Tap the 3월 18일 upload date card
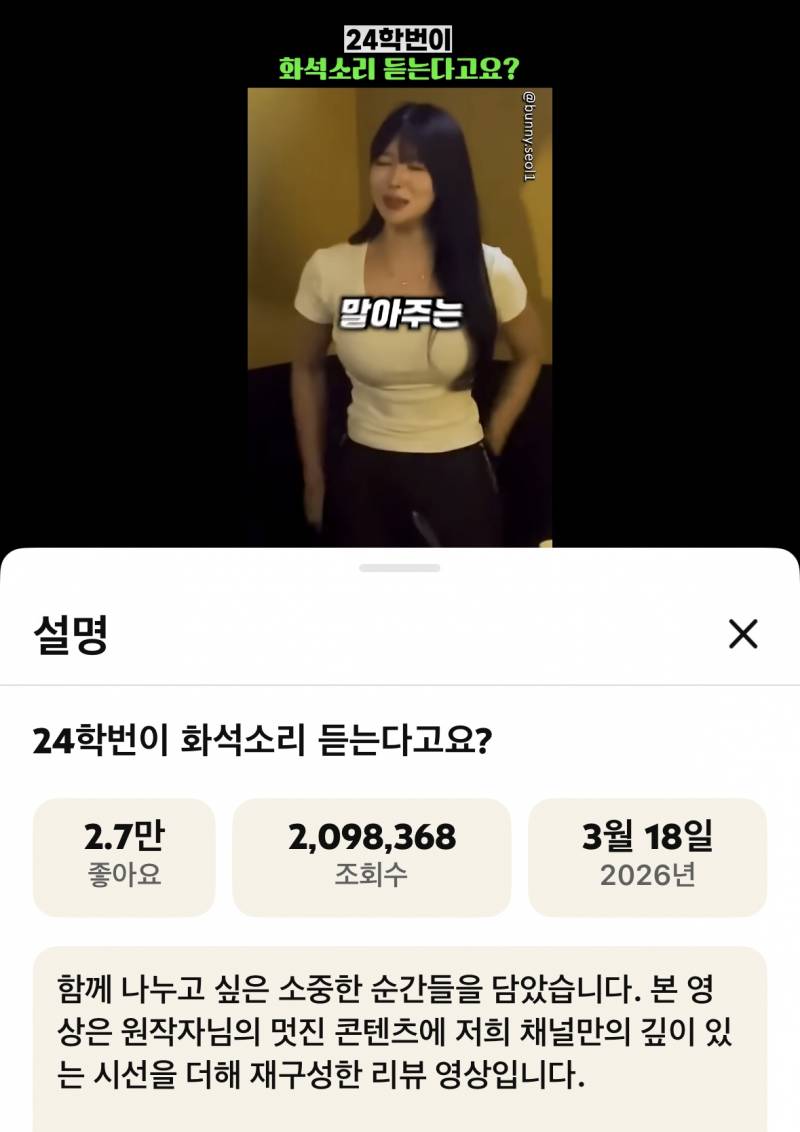 pos(648,858)
